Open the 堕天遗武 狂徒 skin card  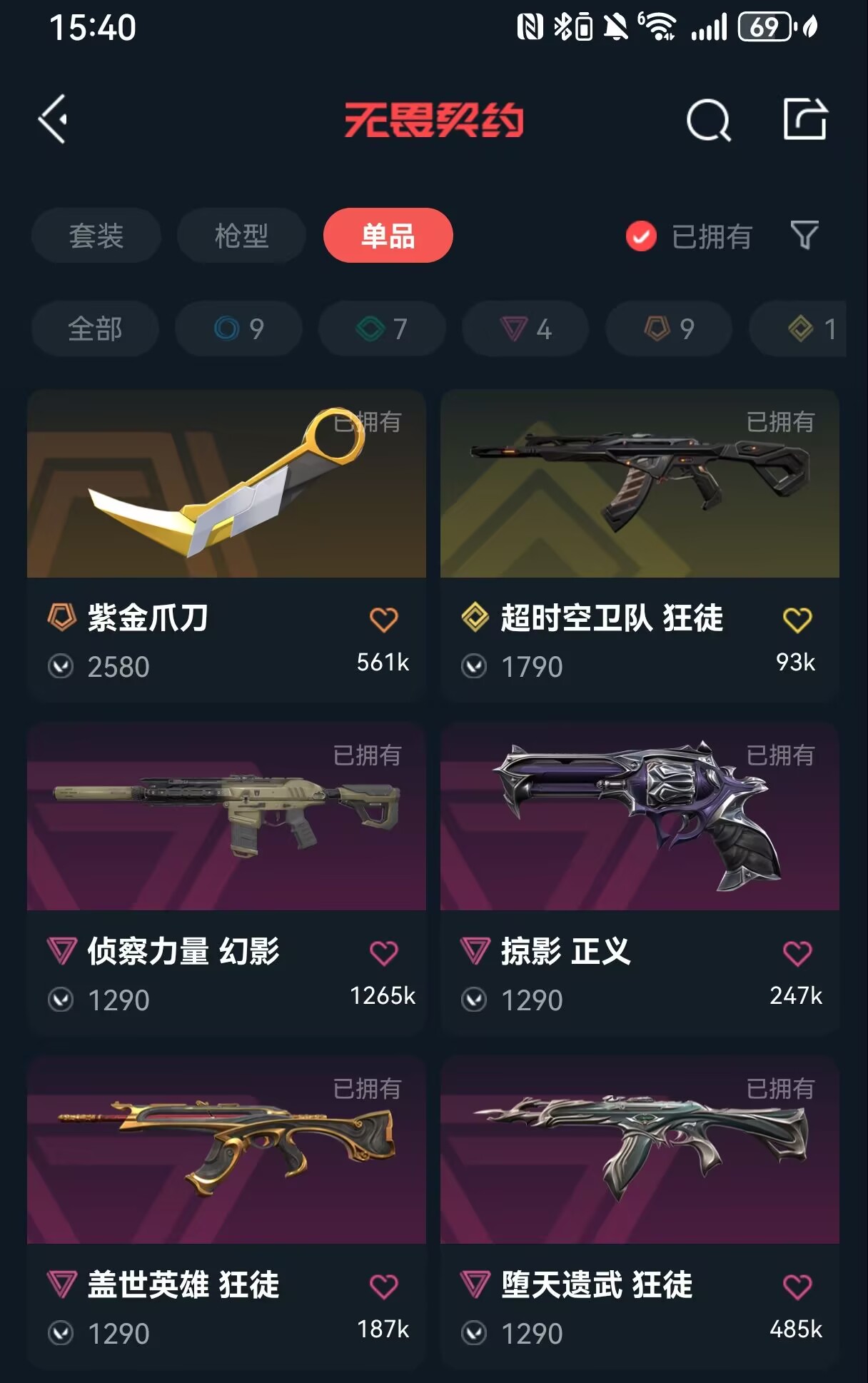click(x=640, y=1212)
